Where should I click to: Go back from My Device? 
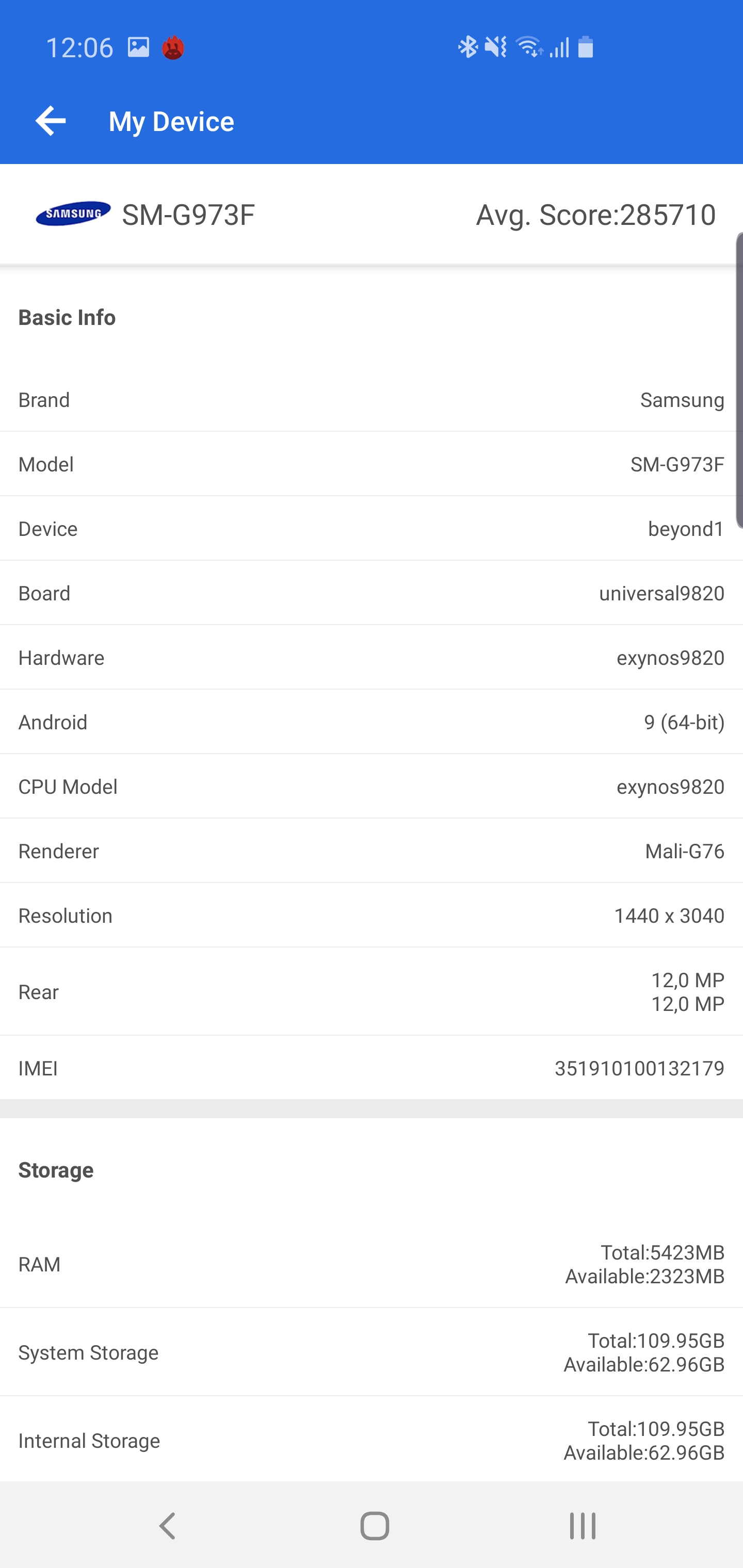tap(51, 121)
